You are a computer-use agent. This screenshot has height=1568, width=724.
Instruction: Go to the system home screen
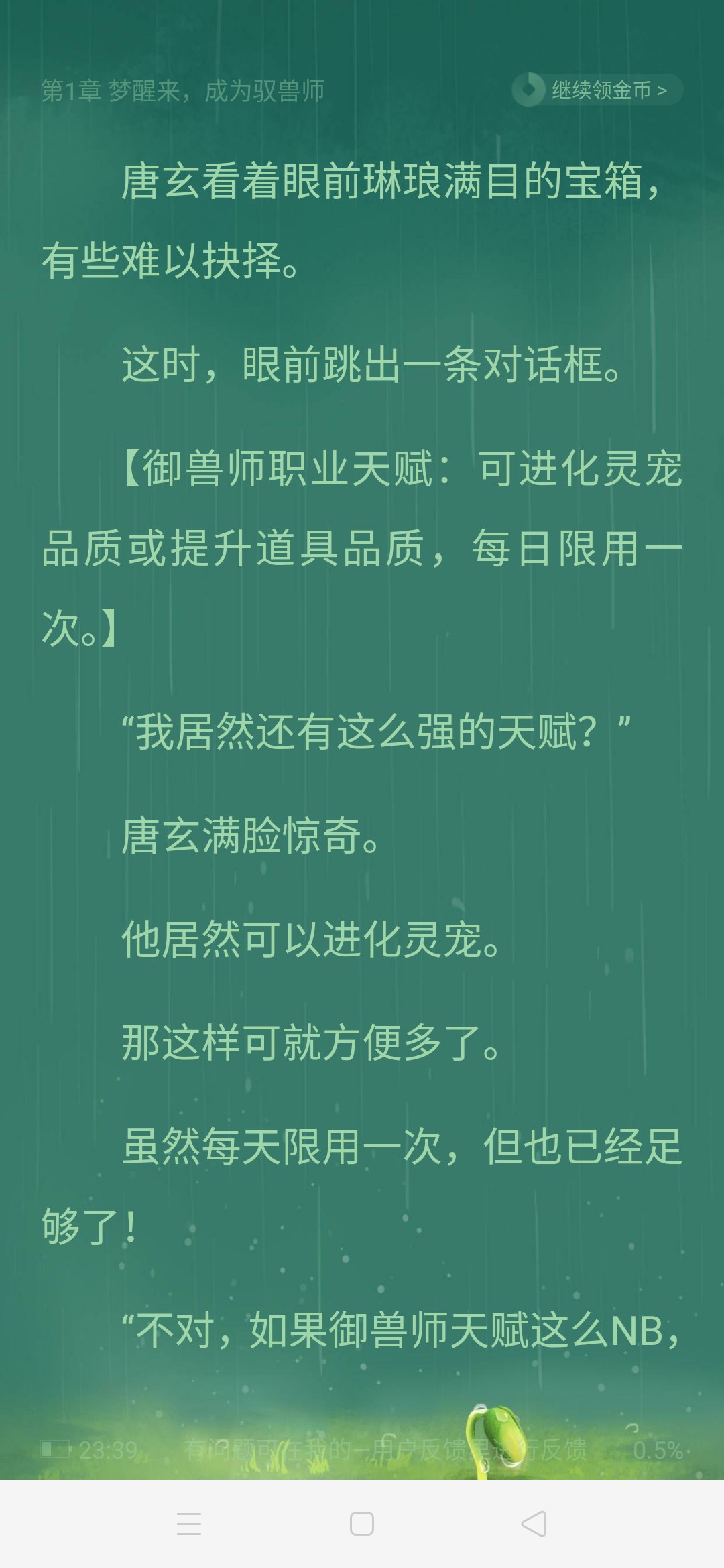coord(361,1523)
